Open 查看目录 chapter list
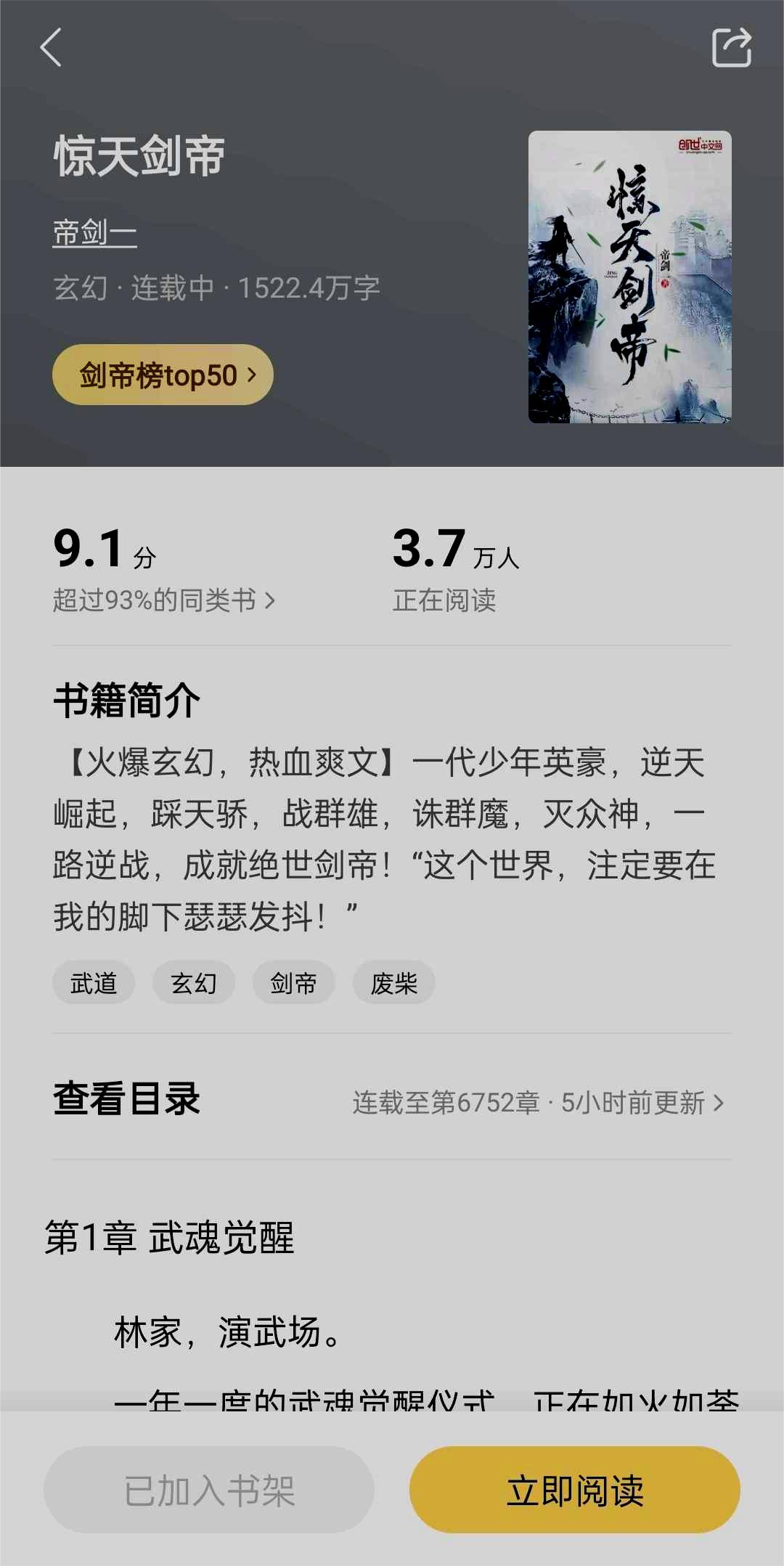This screenshot has height=1566, width=784. (x=392, y=1098)
